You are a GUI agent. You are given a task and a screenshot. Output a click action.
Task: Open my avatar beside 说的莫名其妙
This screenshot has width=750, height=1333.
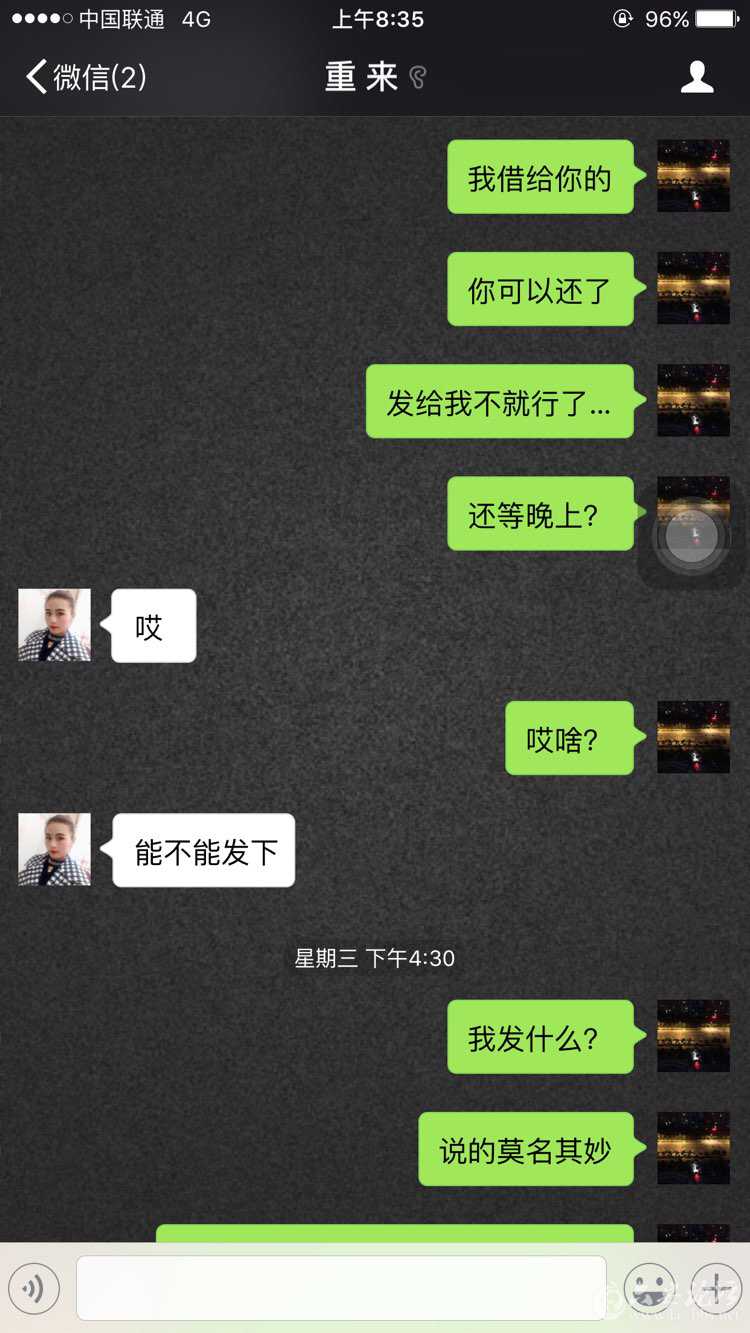(x=693, y=1148)
